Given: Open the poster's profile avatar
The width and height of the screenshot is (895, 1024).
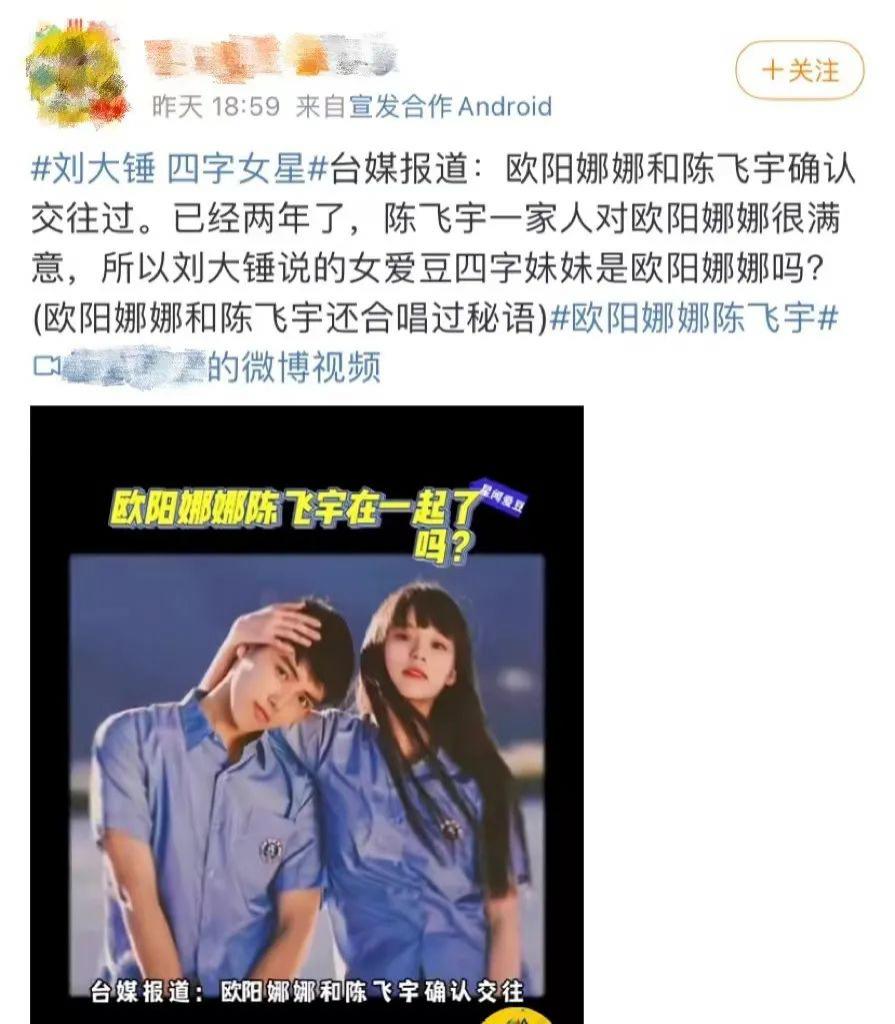Looking at the screenshot, I should [76, 73].
